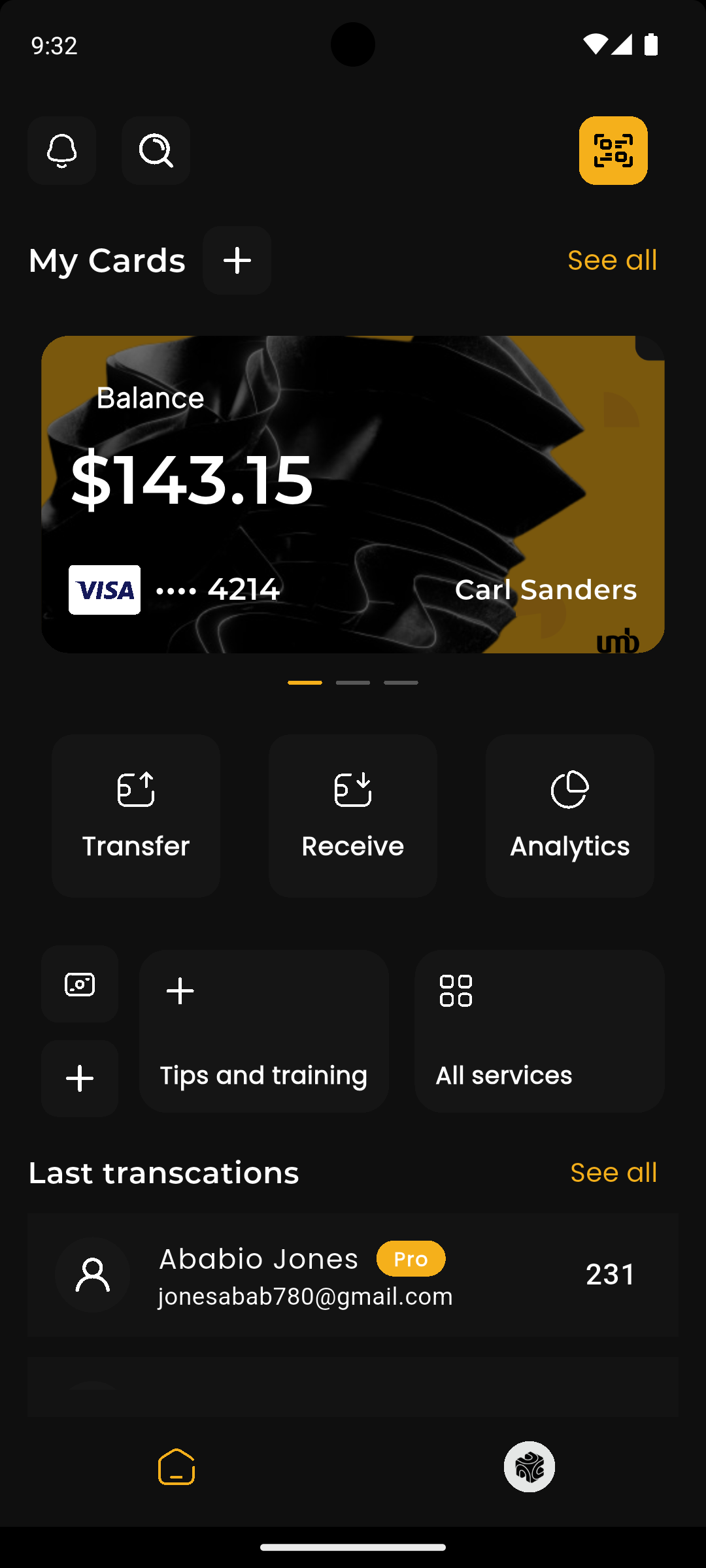Viewport: 706px width, 1568px height.
Task: Launch the QR code scanner
Action: pyautogui.click(x=613, y=151)
